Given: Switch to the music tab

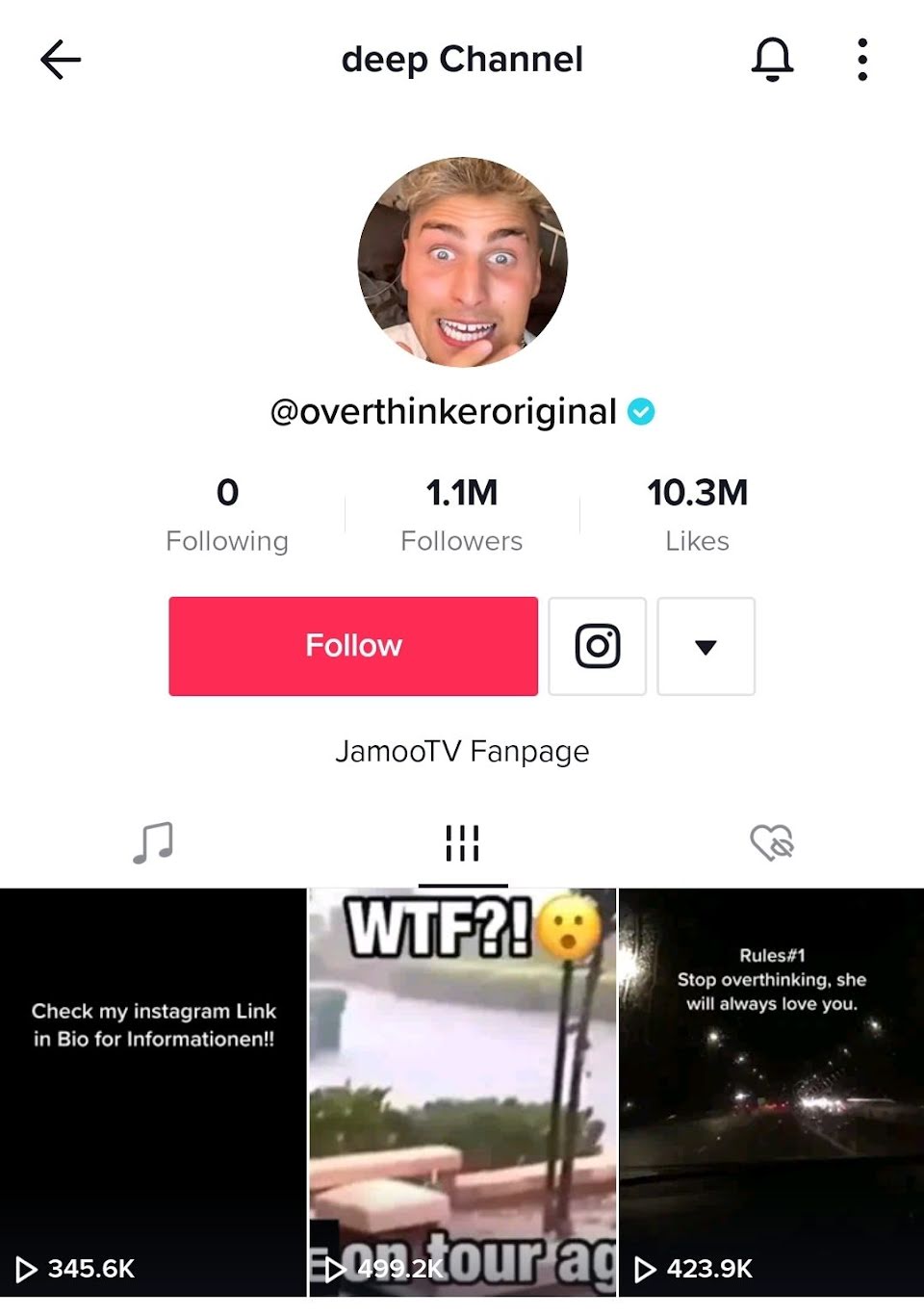Looking at the screenshot, I should (153, 843).
